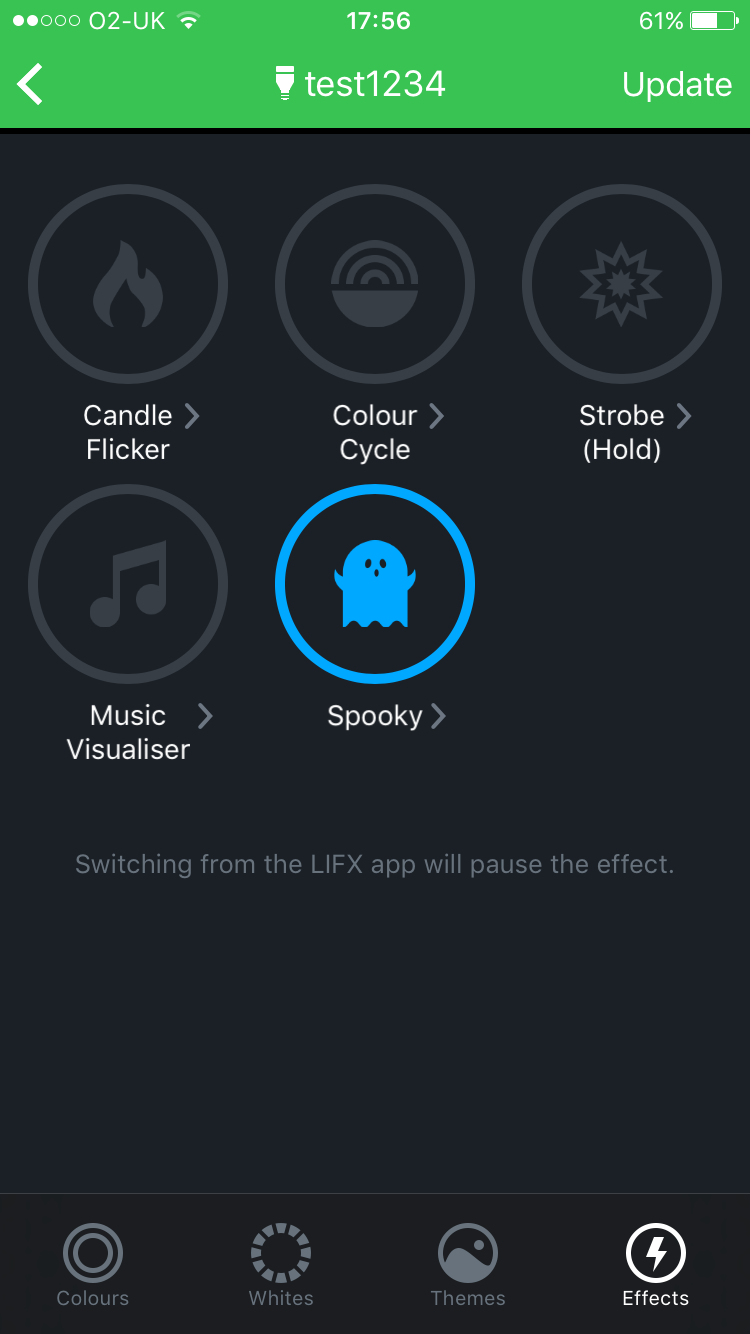Switch to the Whites tab
The height and width of the screenshot is (1334, 750).
coord(281,1265)
